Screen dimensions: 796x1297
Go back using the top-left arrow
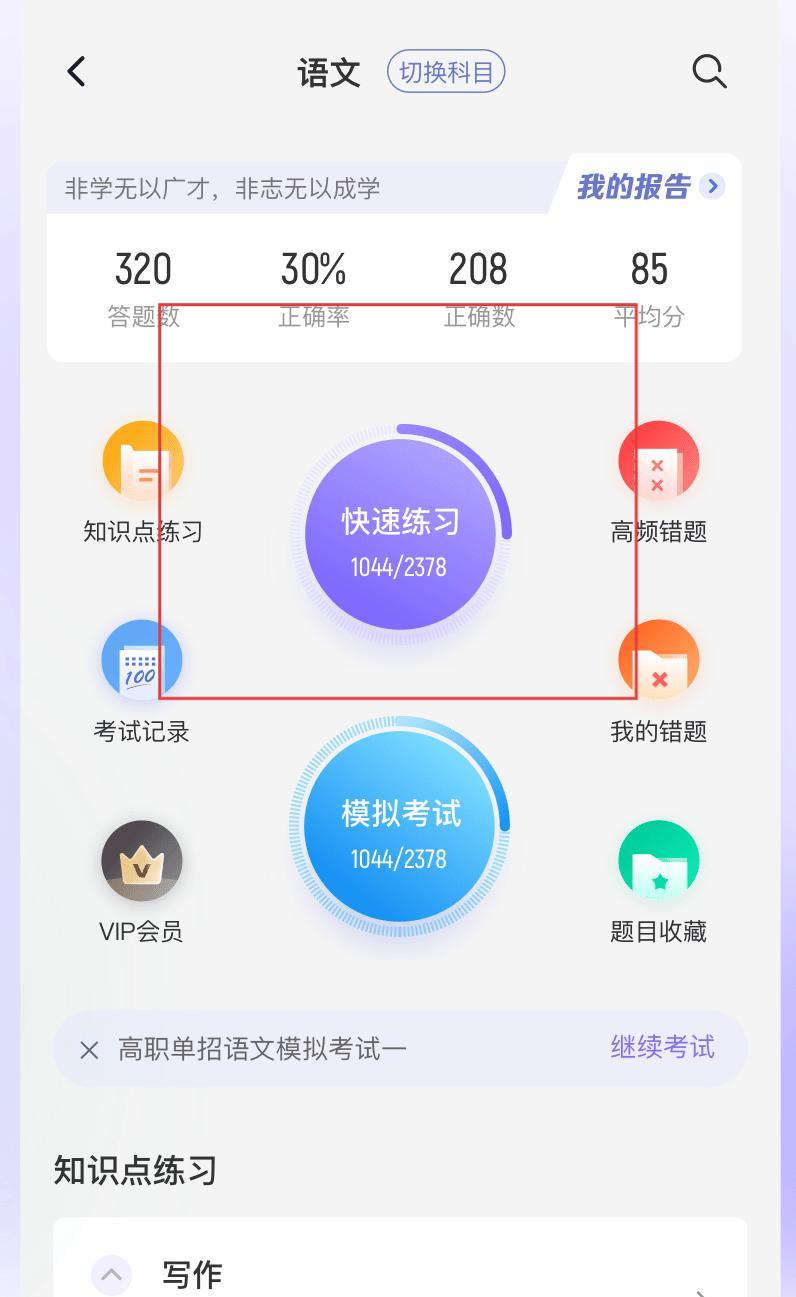pyautogui.click(x=77, y=72)
